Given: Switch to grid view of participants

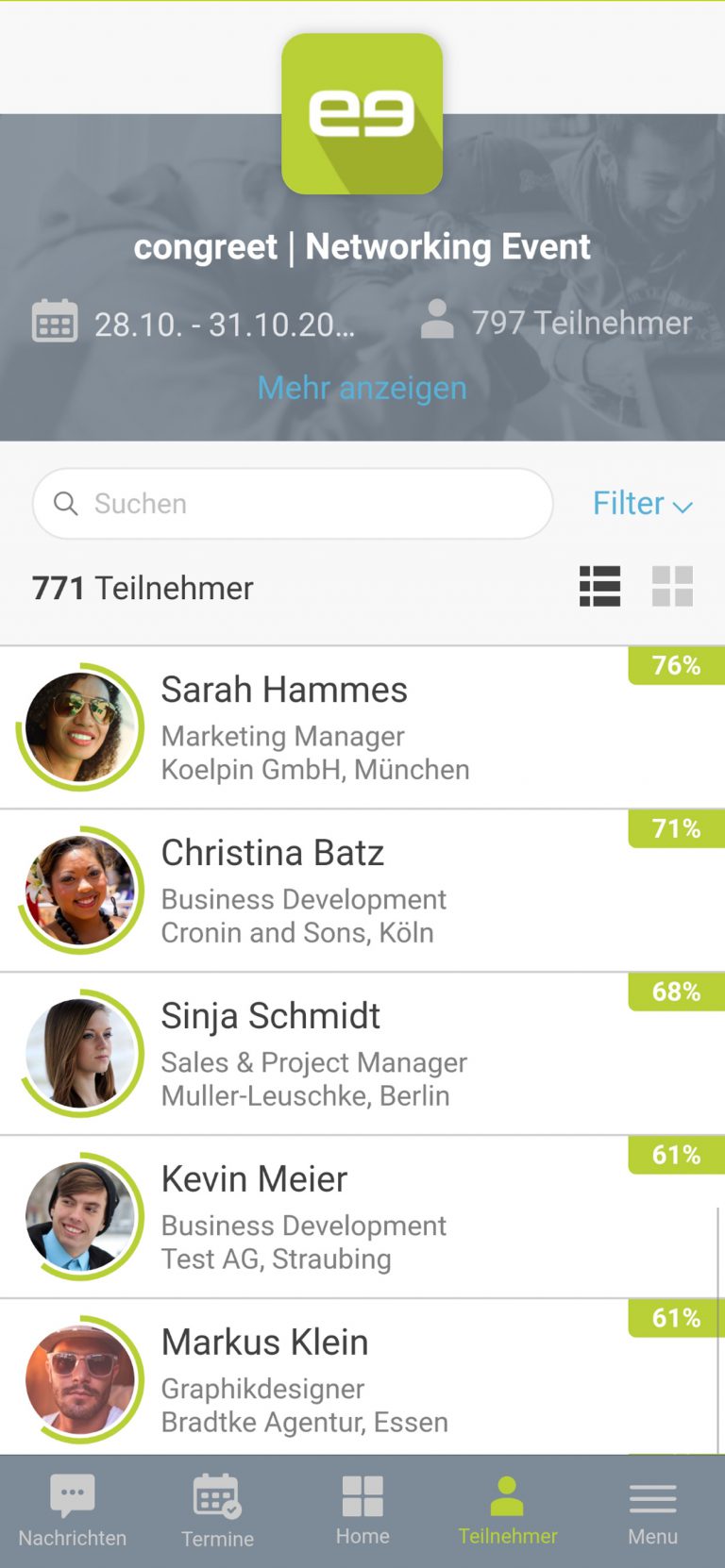Looking at the screenshot, I should point(673,587).
